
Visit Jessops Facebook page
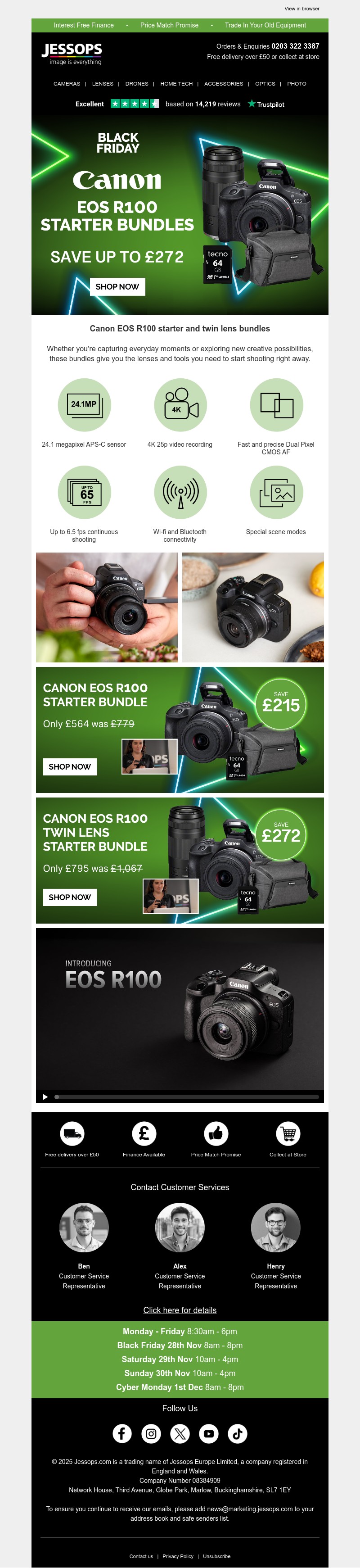coord(121,1433)
